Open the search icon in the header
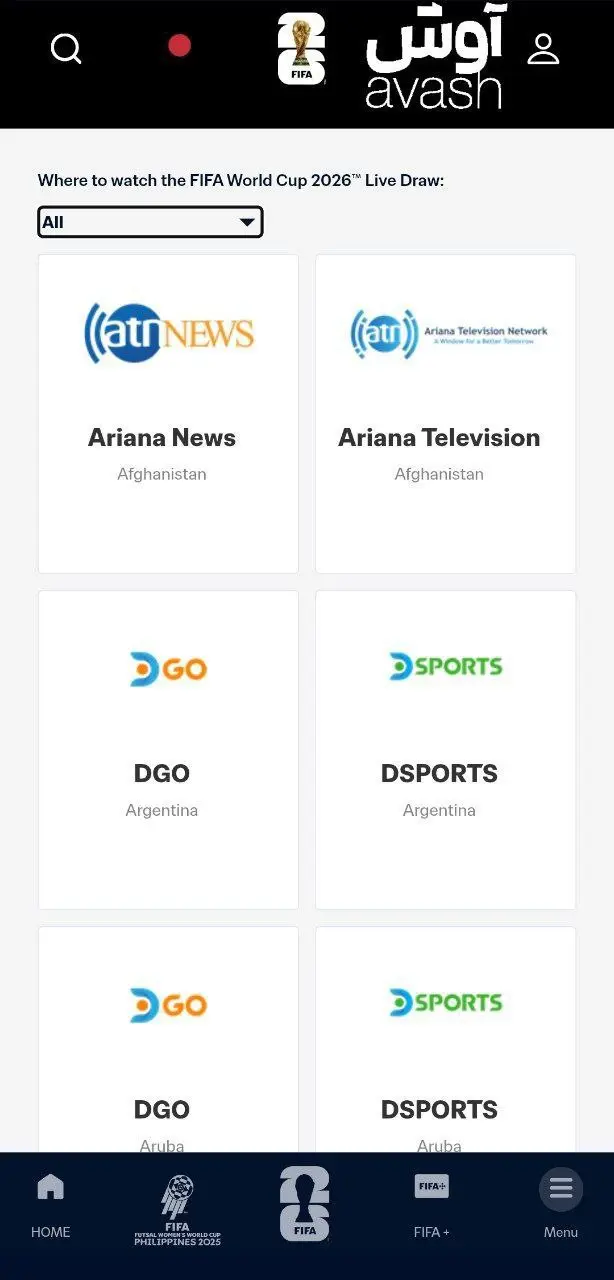The height and width of the screenshot is (1280, 614). click(66, 48)
